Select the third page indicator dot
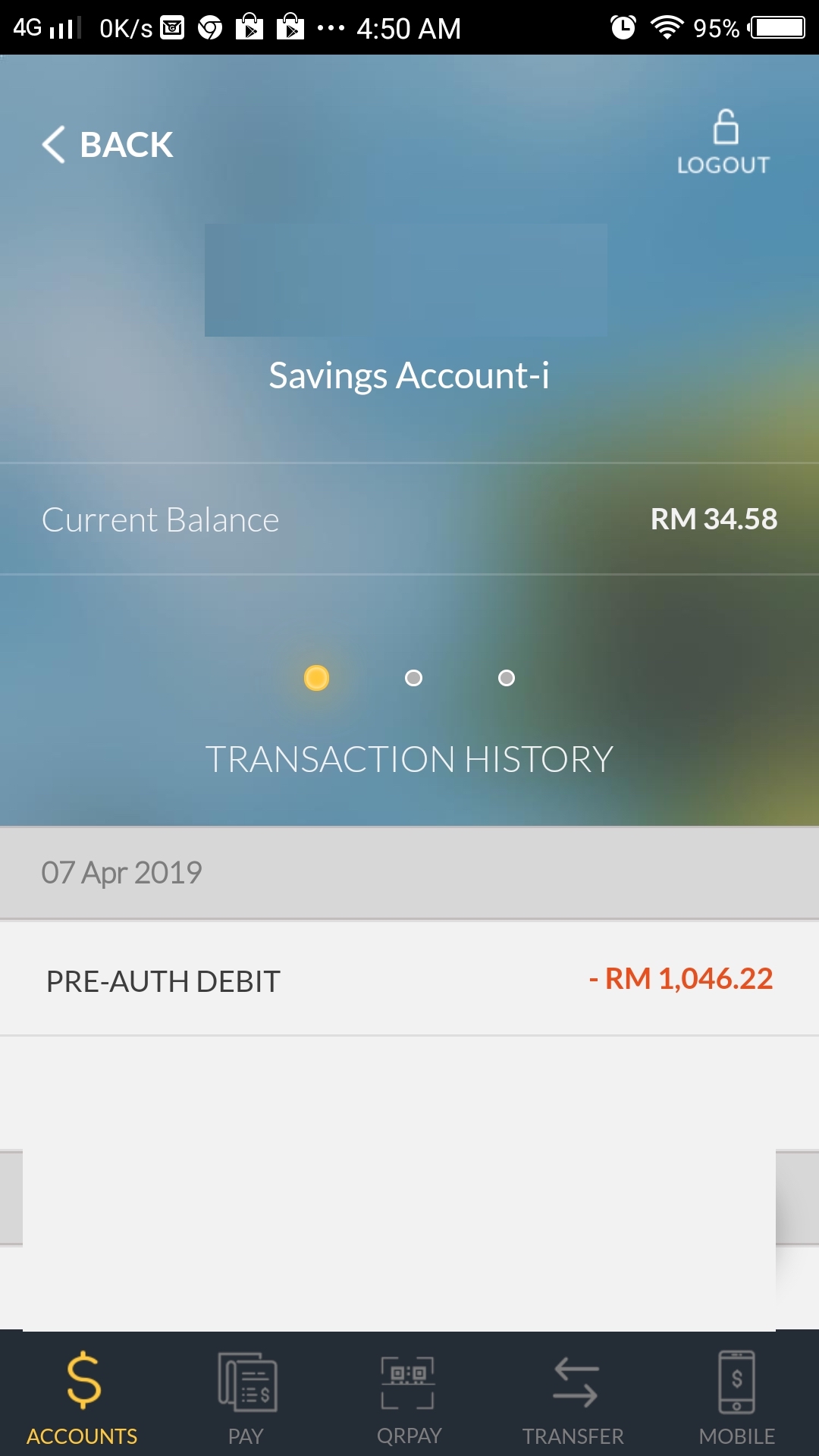Image resolution: width=819 pixels, height=1456 pixels. coord(507,678)
